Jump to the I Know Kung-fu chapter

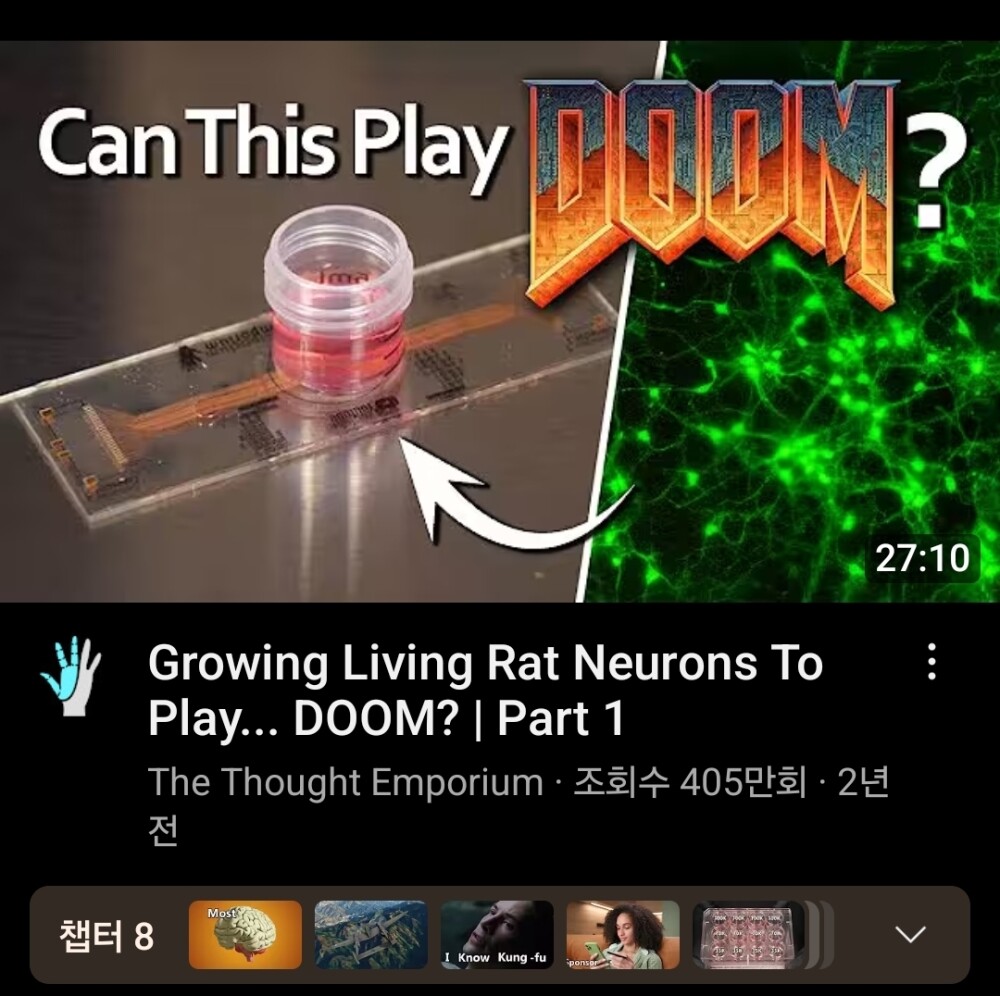pyautogui.click(x=497, y=935)
